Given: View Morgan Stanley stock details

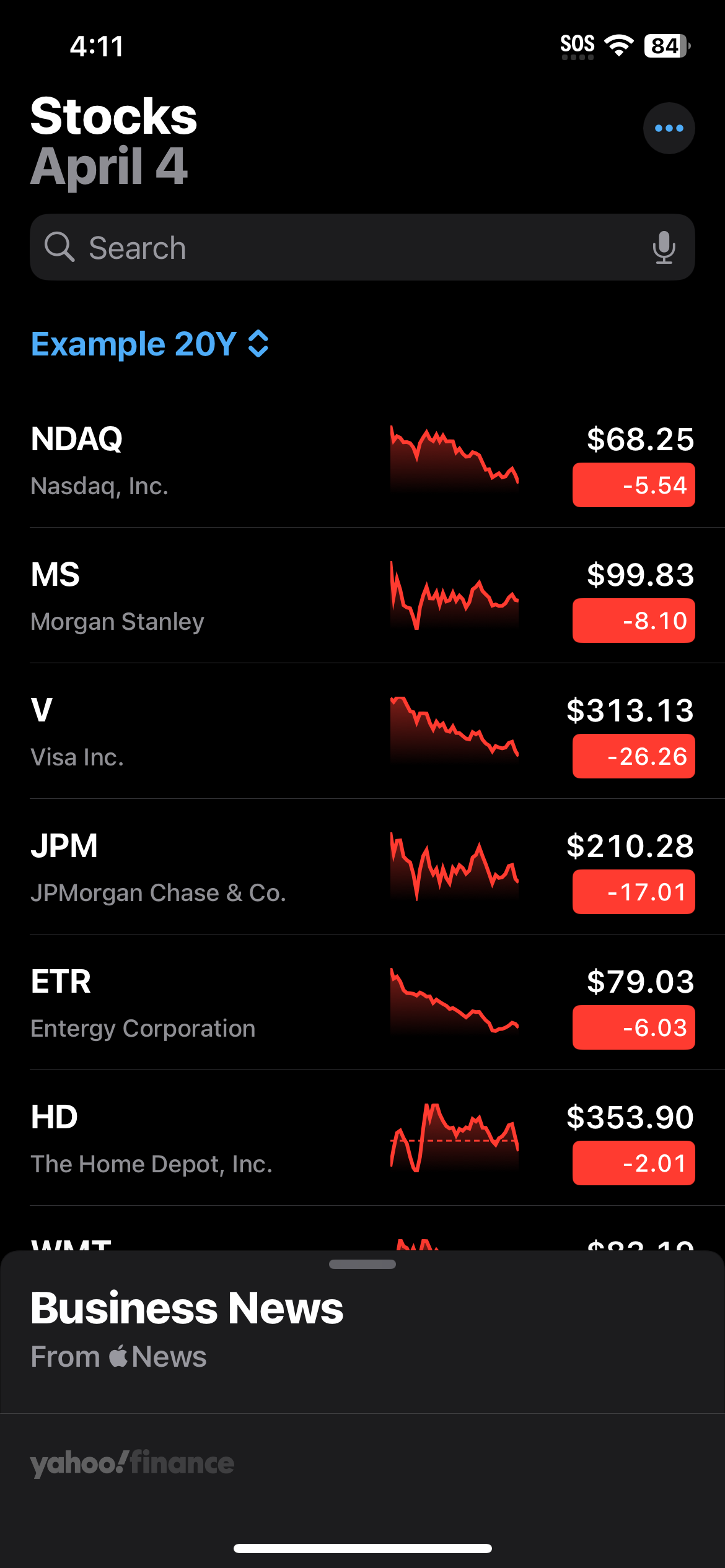Looking at the screenshot, I should 186,597.
